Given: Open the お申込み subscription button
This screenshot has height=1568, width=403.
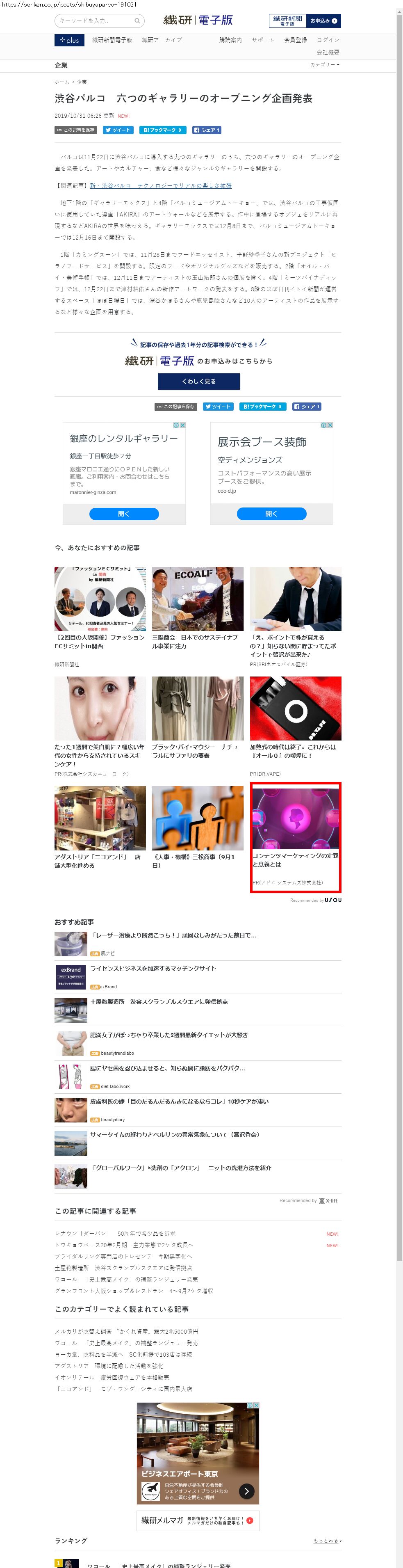Looking at the screenshot, I should pos(323,21).
